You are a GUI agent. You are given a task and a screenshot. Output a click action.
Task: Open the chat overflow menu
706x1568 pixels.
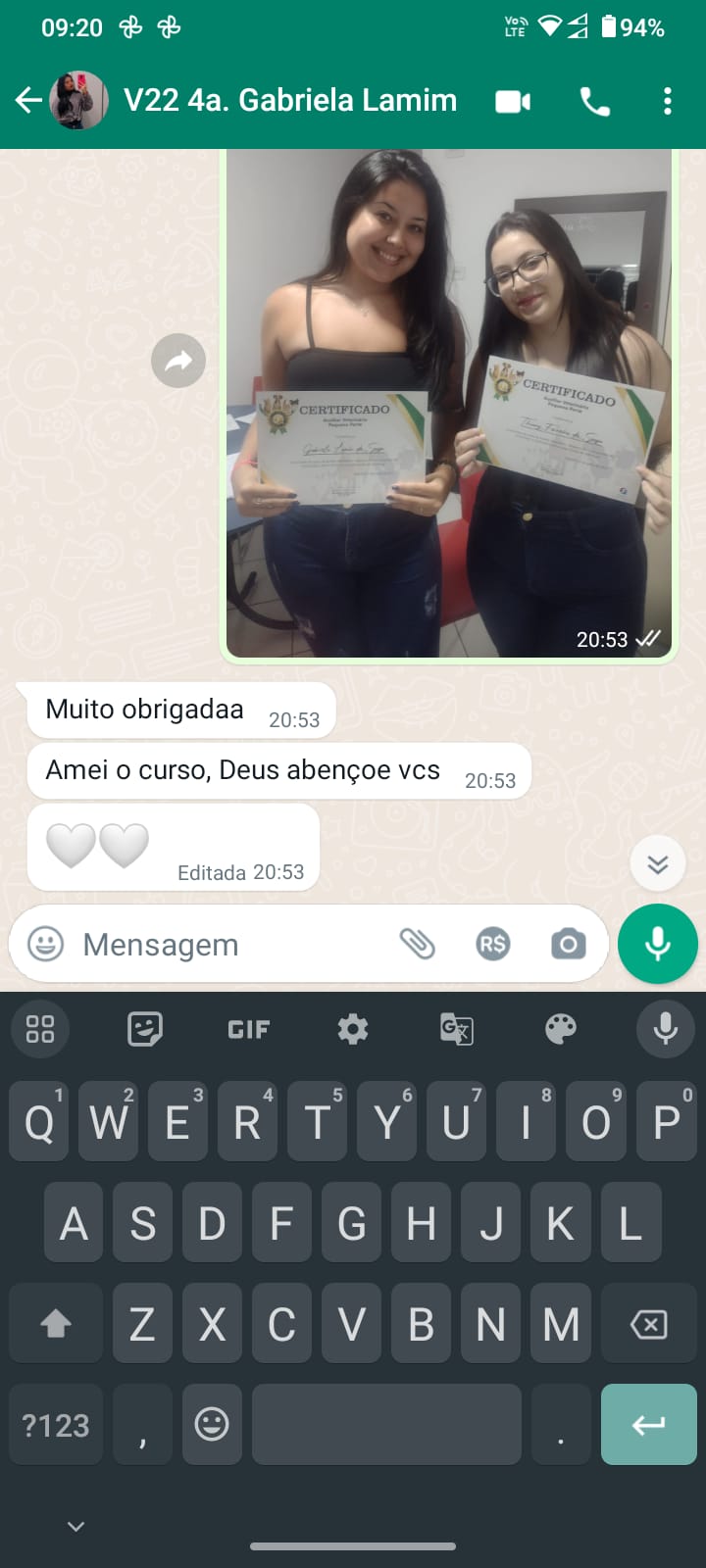point(668,101)
